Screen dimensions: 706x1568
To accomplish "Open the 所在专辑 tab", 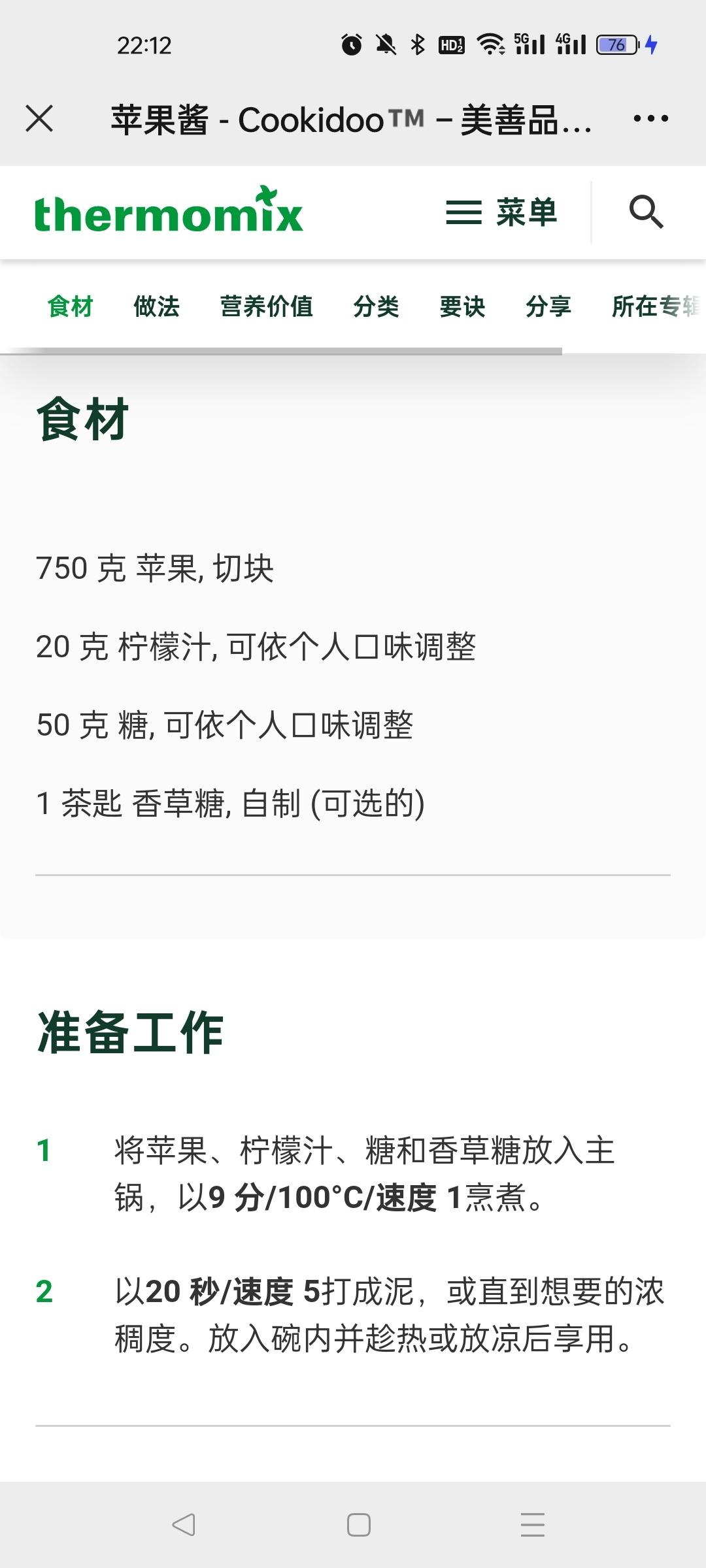I will pyautogui.click(x=658, y=306).
